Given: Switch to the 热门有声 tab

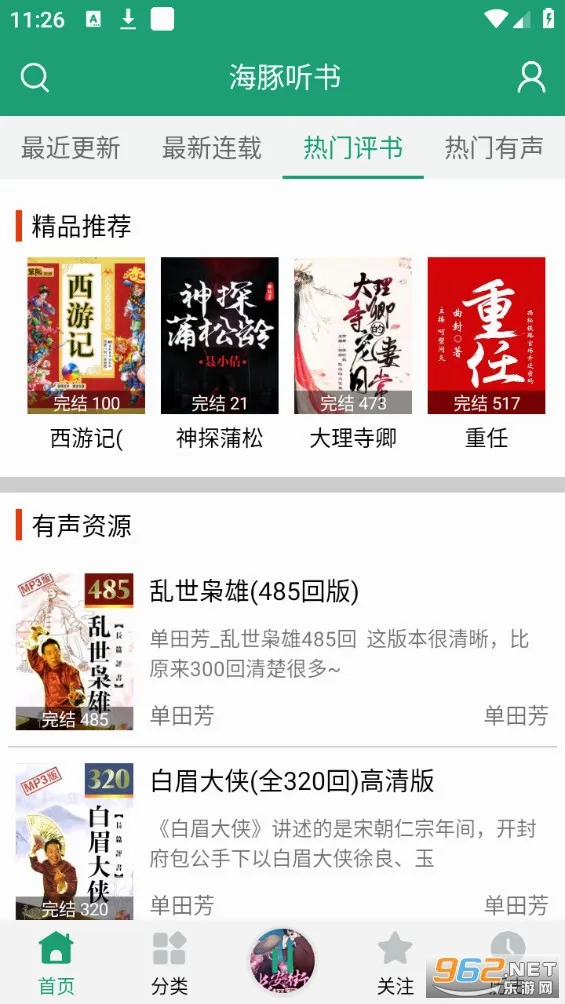Looking at the screenshot, I should 494,148.
